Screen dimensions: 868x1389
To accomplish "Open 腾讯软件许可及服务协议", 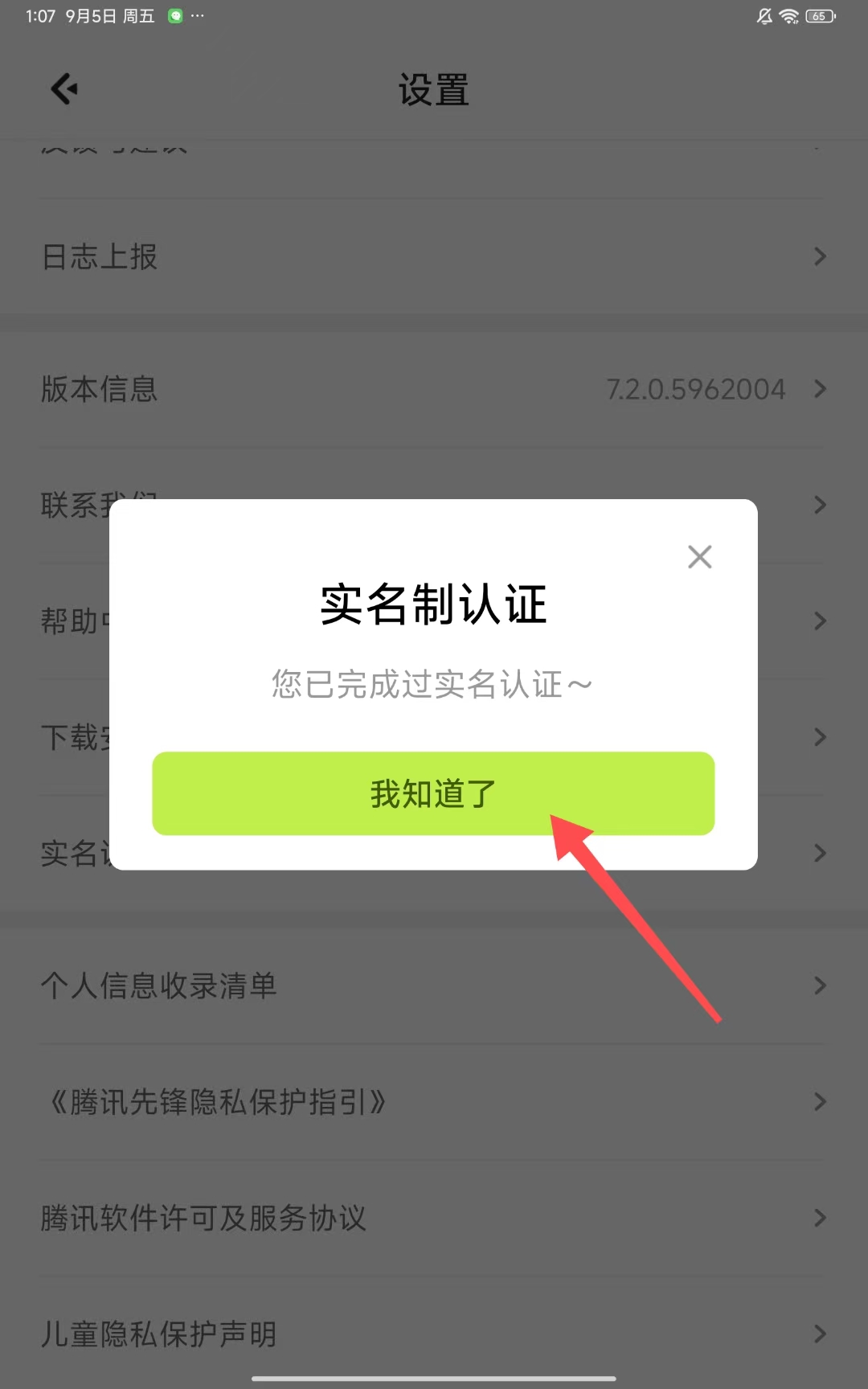I will (x=432, y=1219).
